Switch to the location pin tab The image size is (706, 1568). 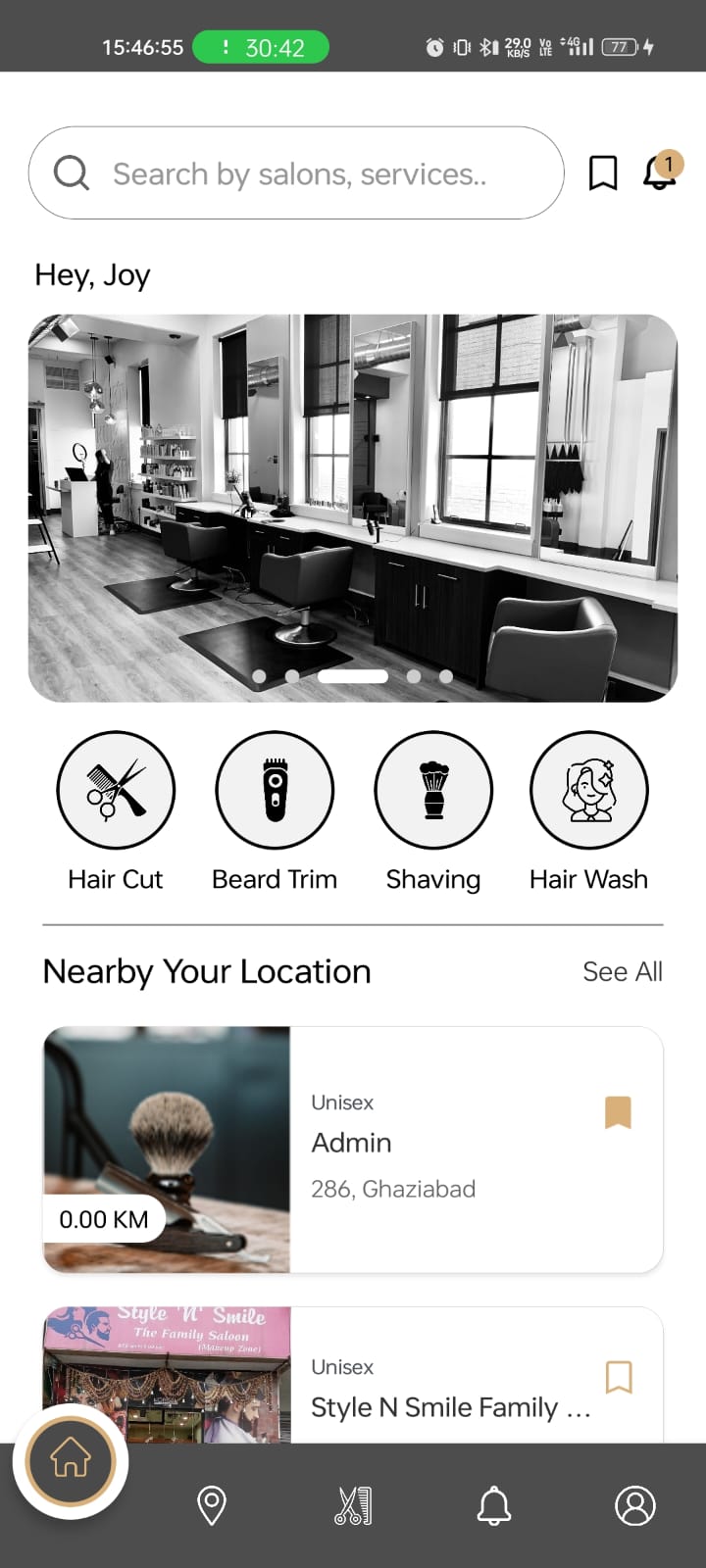[212, 1505]
